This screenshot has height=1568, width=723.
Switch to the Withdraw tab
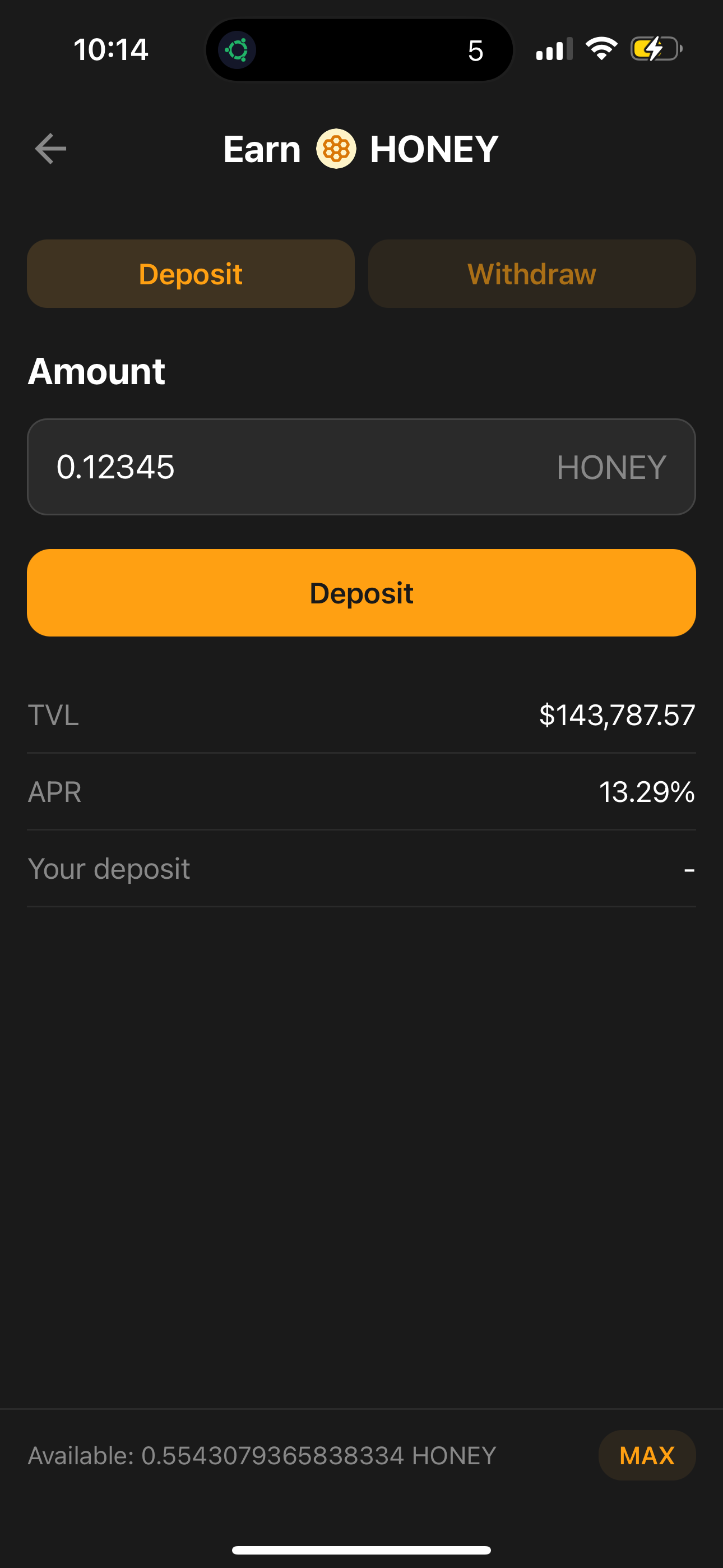point(531,273)
